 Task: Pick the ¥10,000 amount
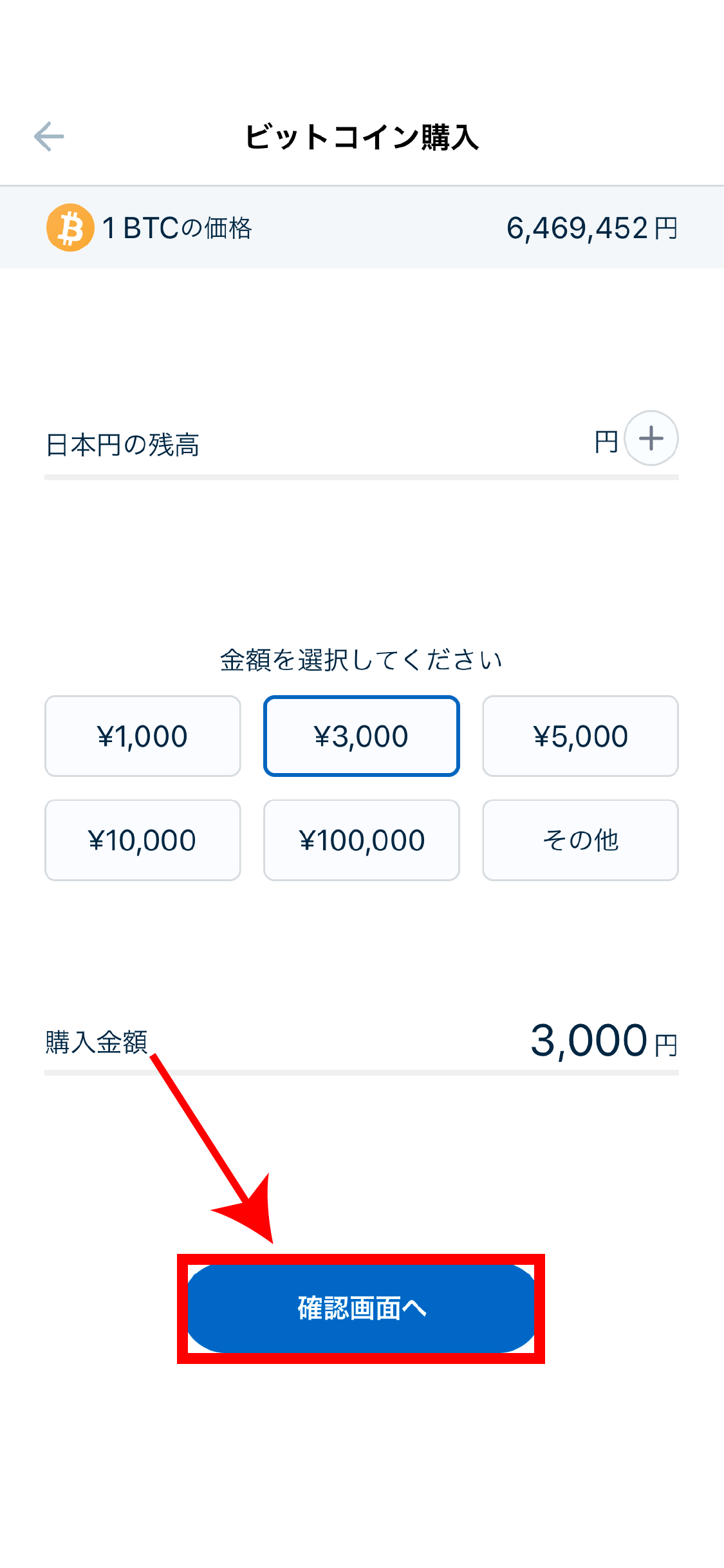point(143,840)
